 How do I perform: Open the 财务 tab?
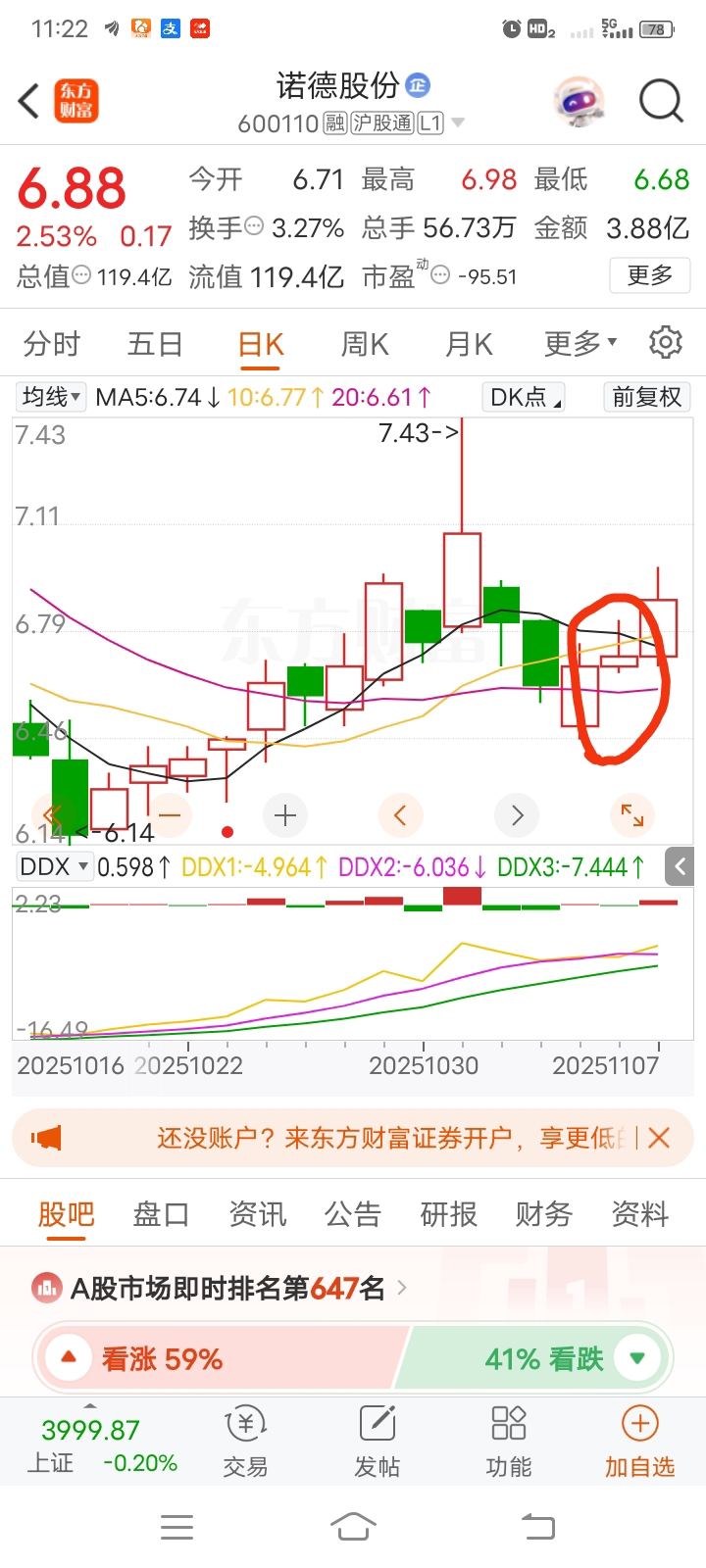543,1215
